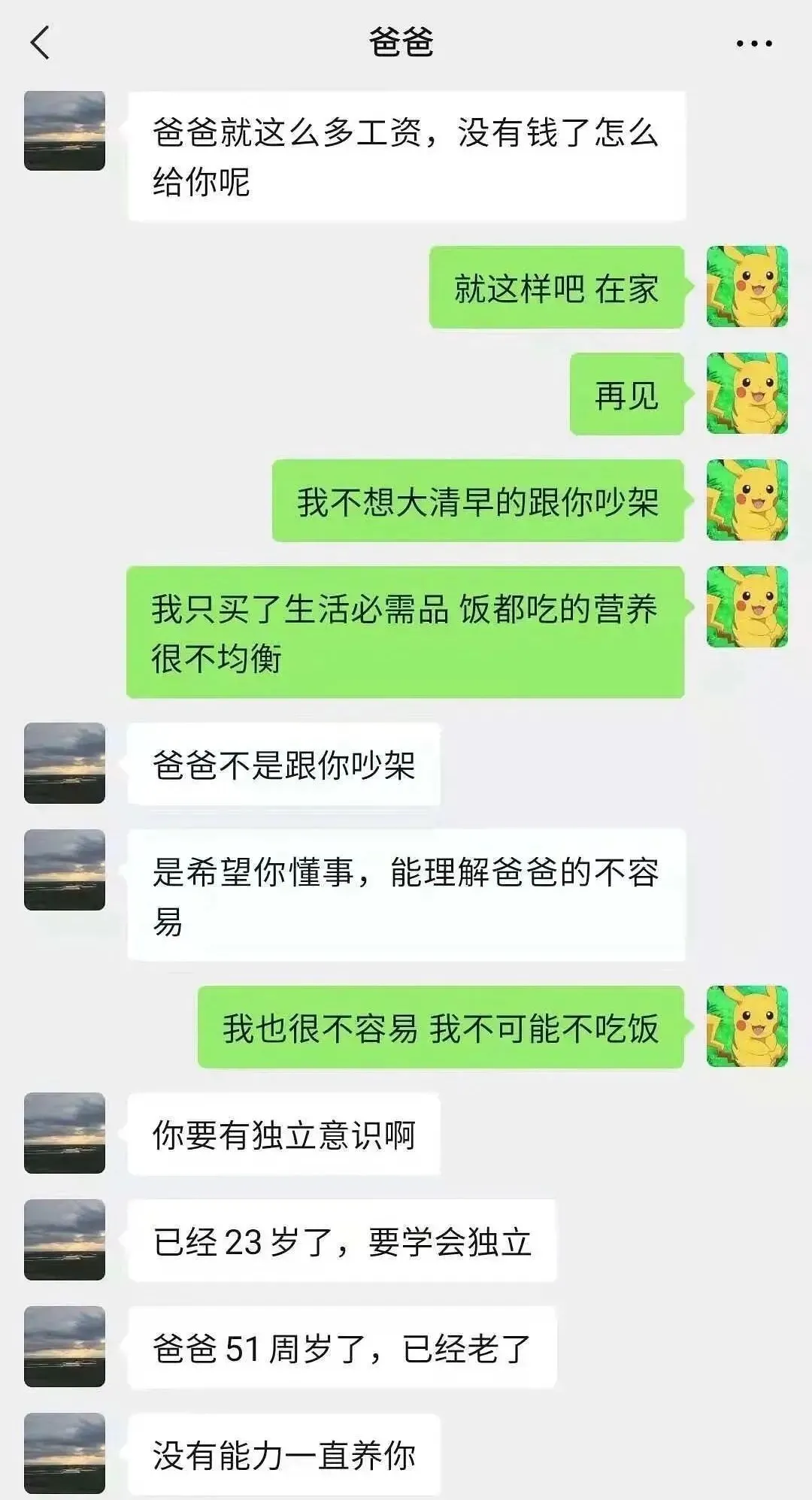Select the message '再见'
The image size is (812, 1500).
[x=628, y=395]
